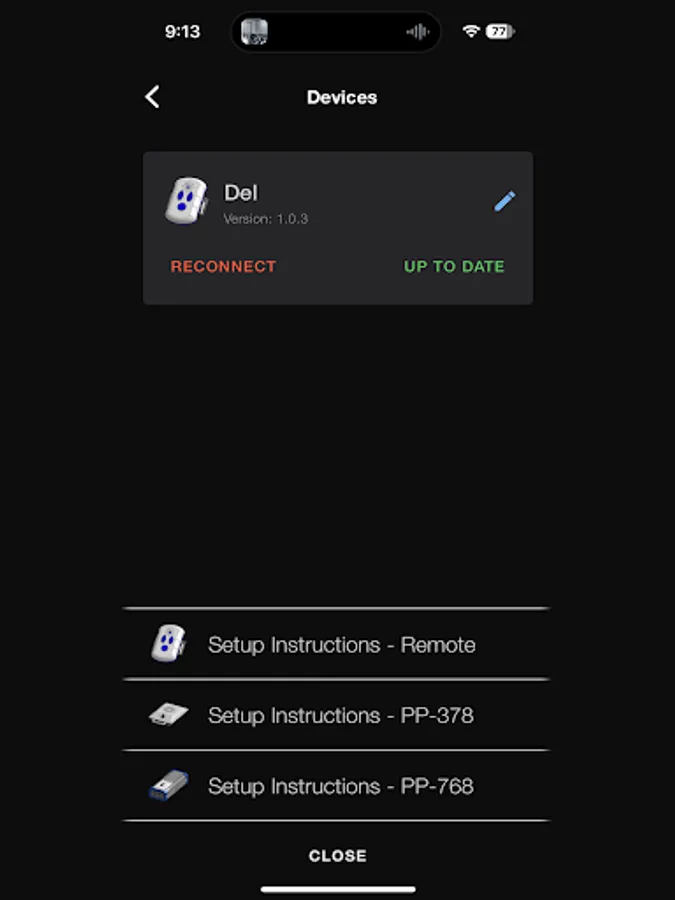Open the Del device card
675x900 pixels.
pyautogui.click(x=338, y=228)
